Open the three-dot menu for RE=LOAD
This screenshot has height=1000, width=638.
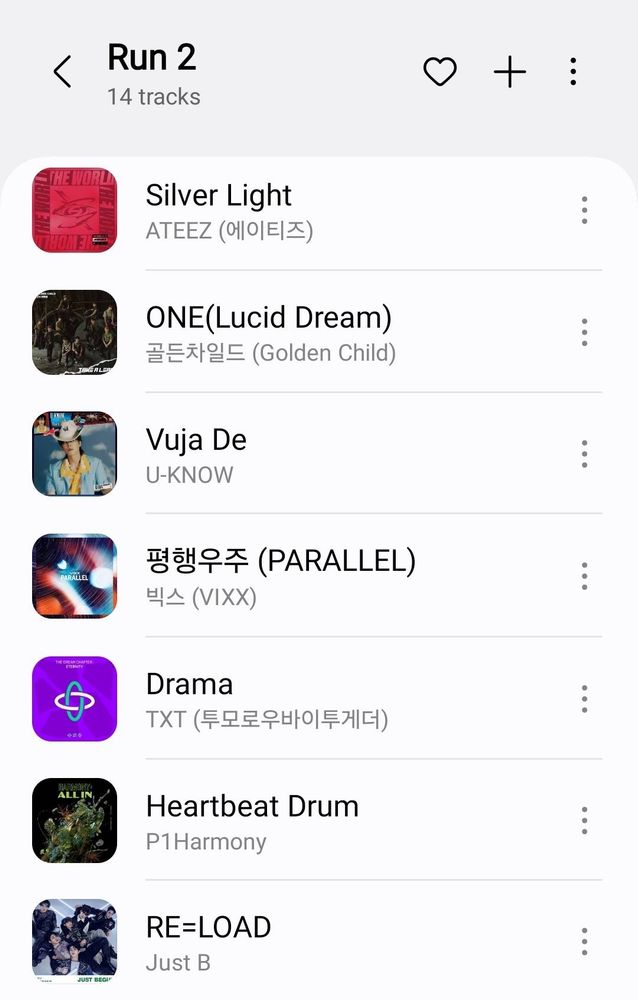click(584, 942)
